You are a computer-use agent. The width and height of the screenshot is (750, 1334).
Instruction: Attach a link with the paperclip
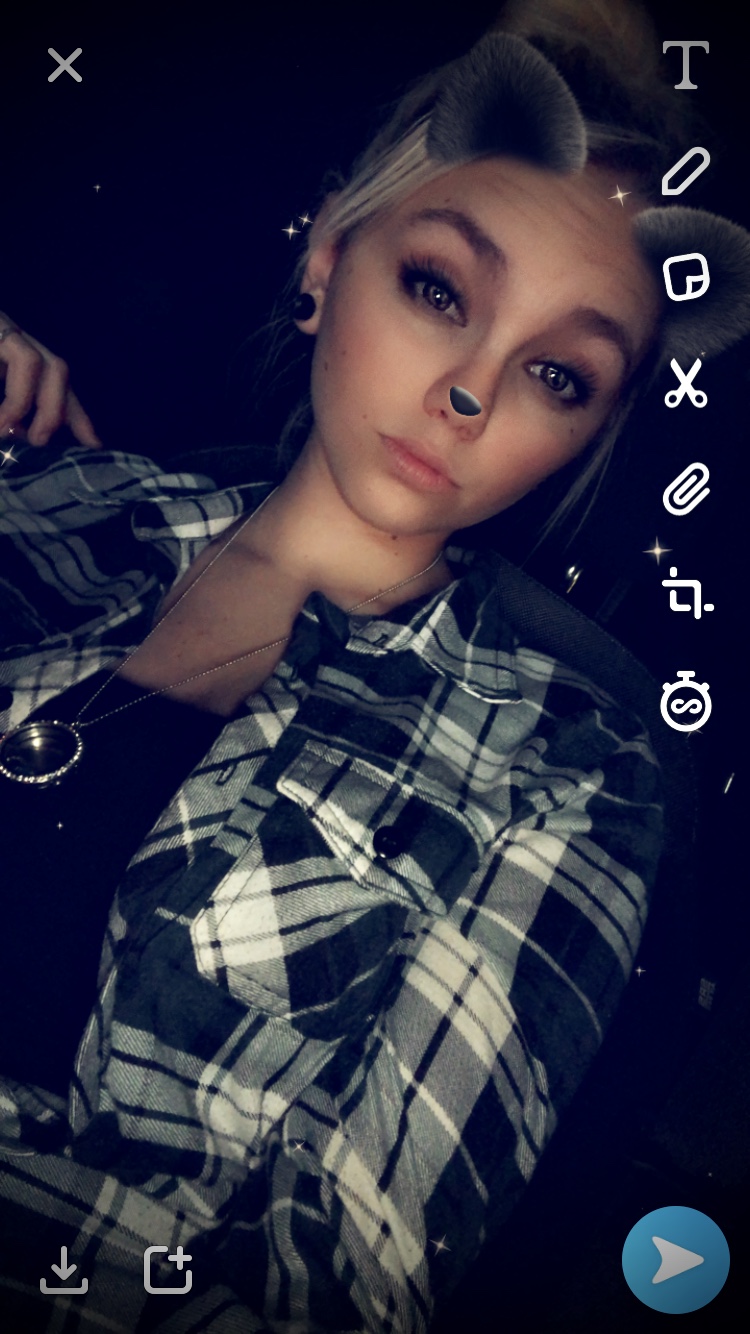[686, 489]
